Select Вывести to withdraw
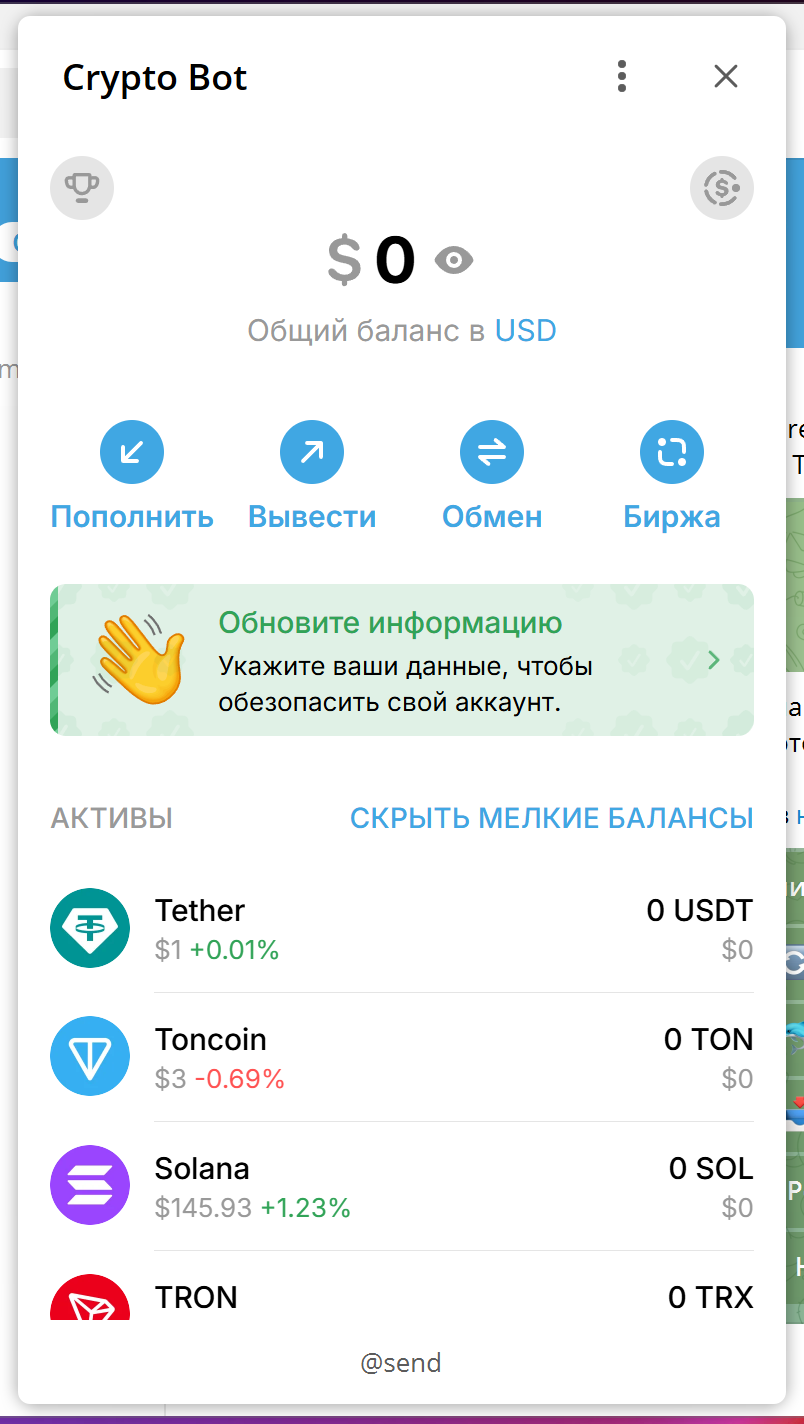Screen dimensions: 804x1424 pos(312,476)
